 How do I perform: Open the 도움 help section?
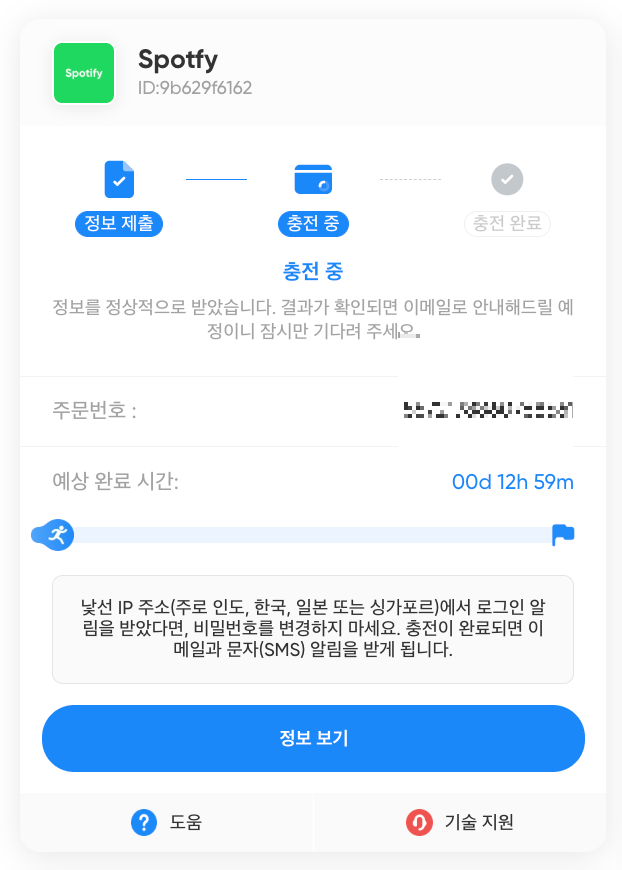(x=166, y=822)
